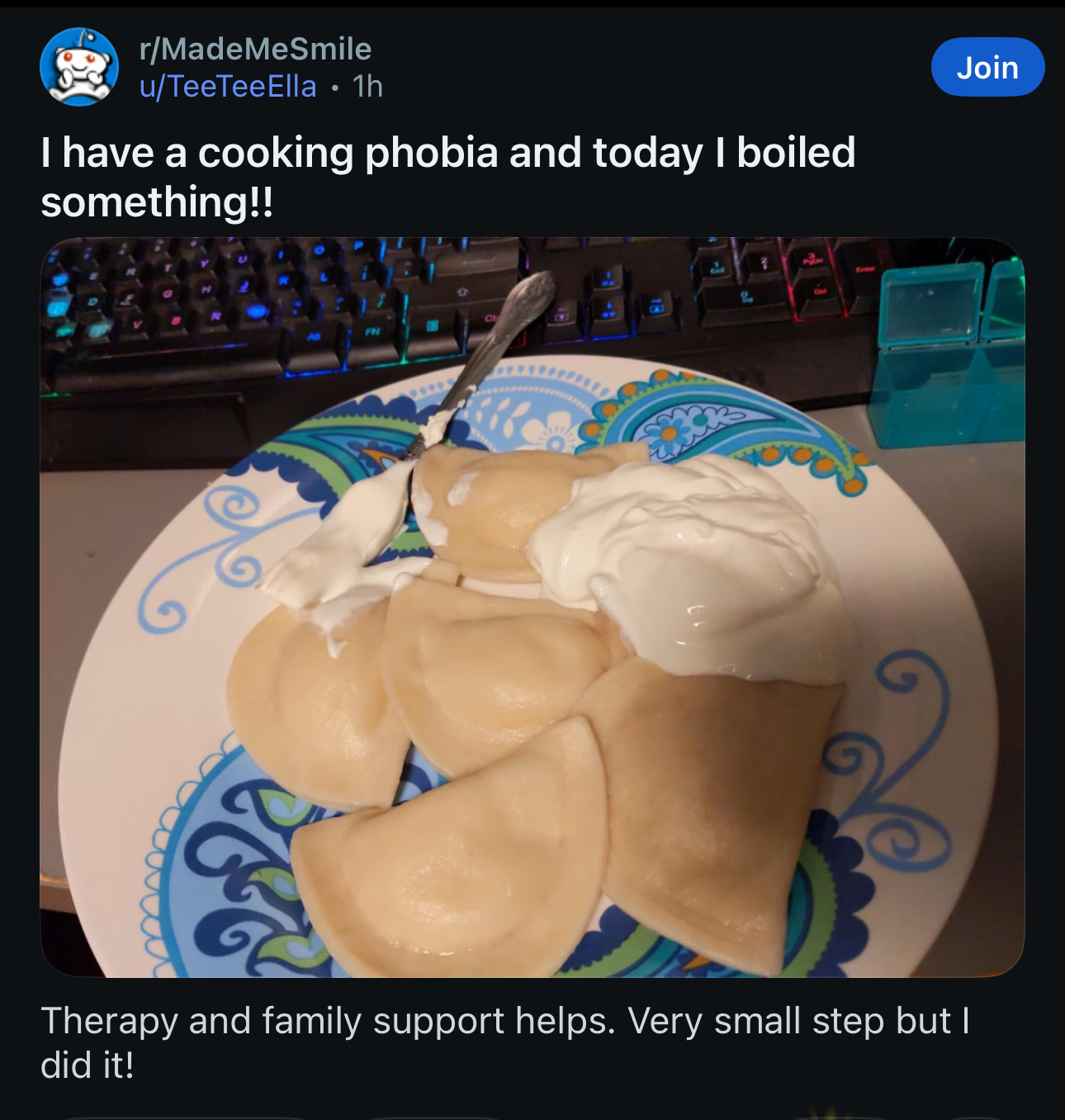1065x1120 pixels.
Task: Join the r/MadeMeSmile community
Action: (987, 67)
